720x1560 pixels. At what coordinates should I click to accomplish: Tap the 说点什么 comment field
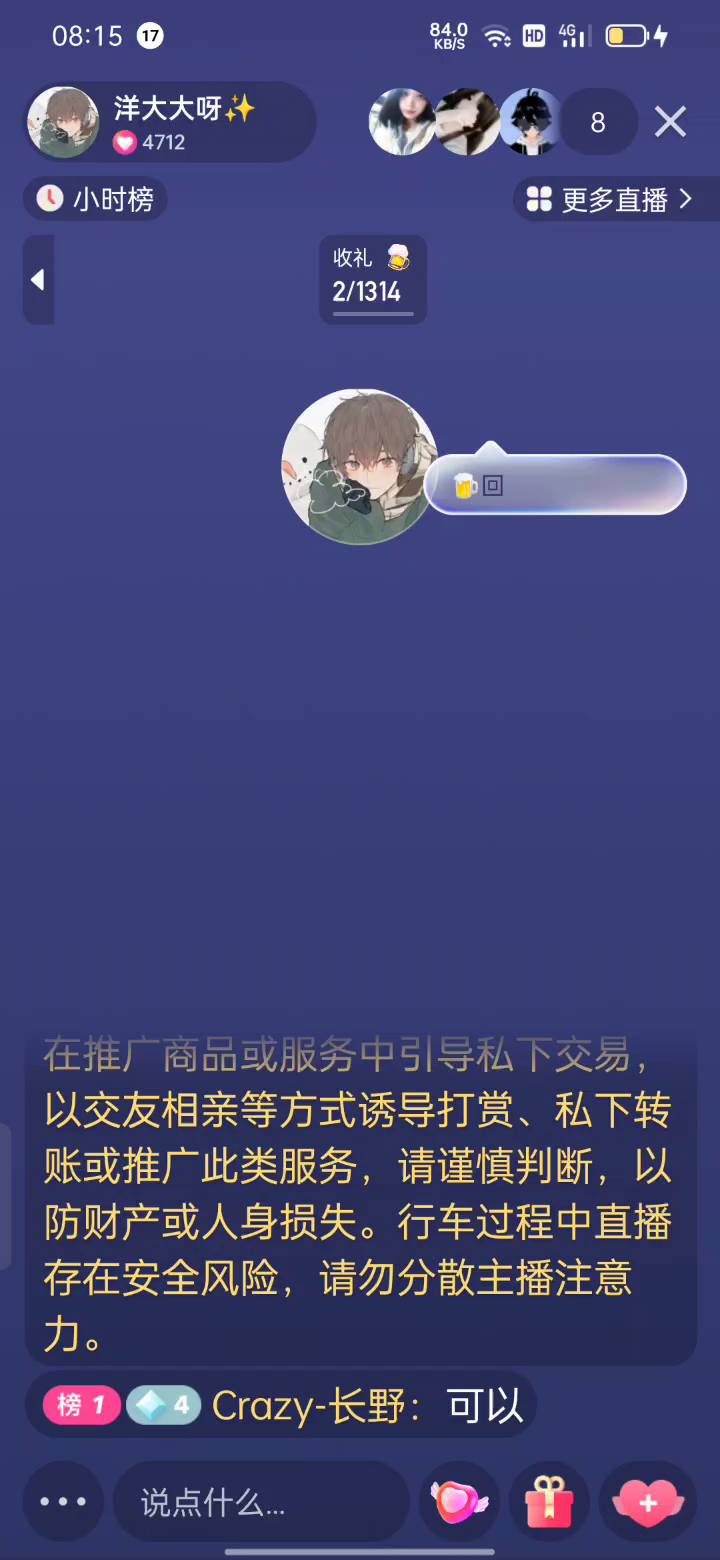point(260,1501)
